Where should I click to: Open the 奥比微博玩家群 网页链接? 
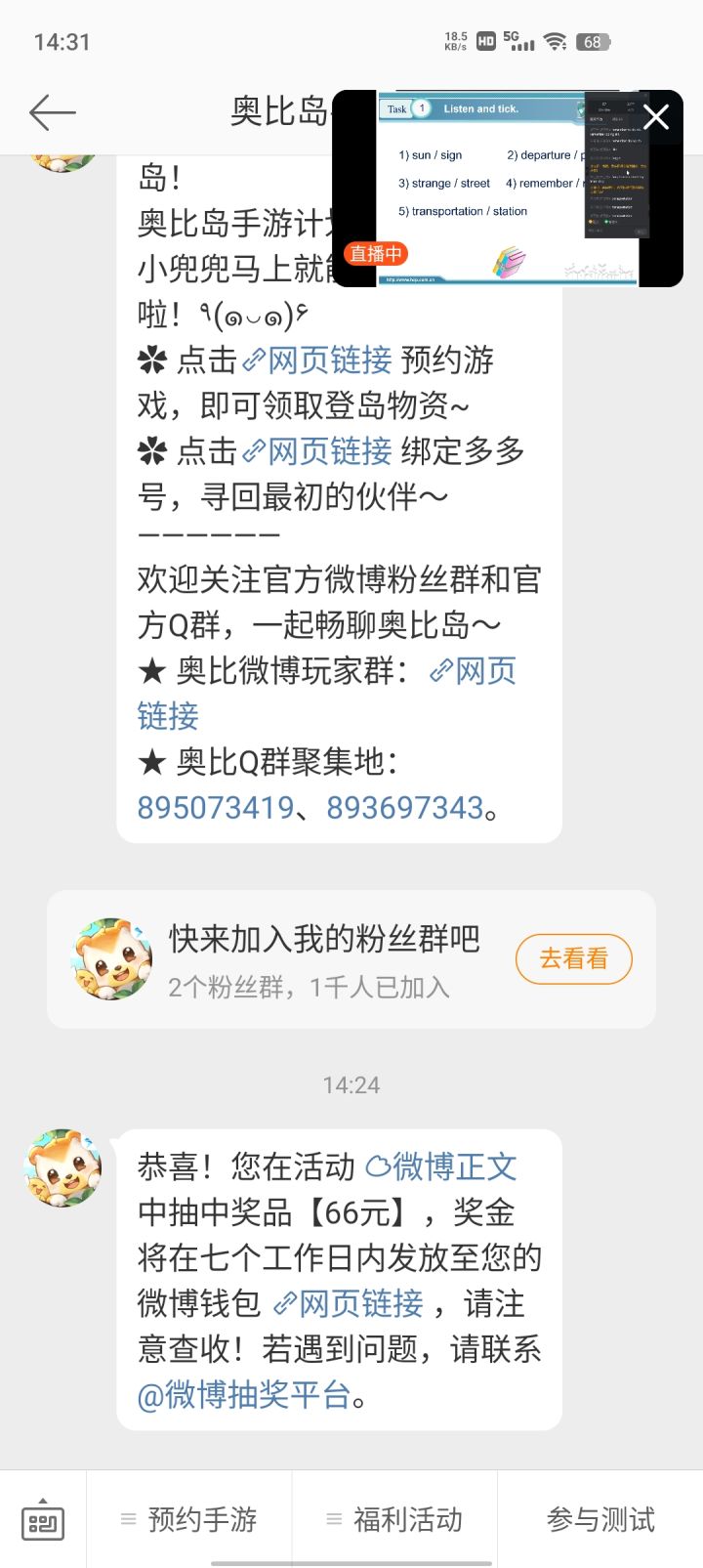(327, 693)
